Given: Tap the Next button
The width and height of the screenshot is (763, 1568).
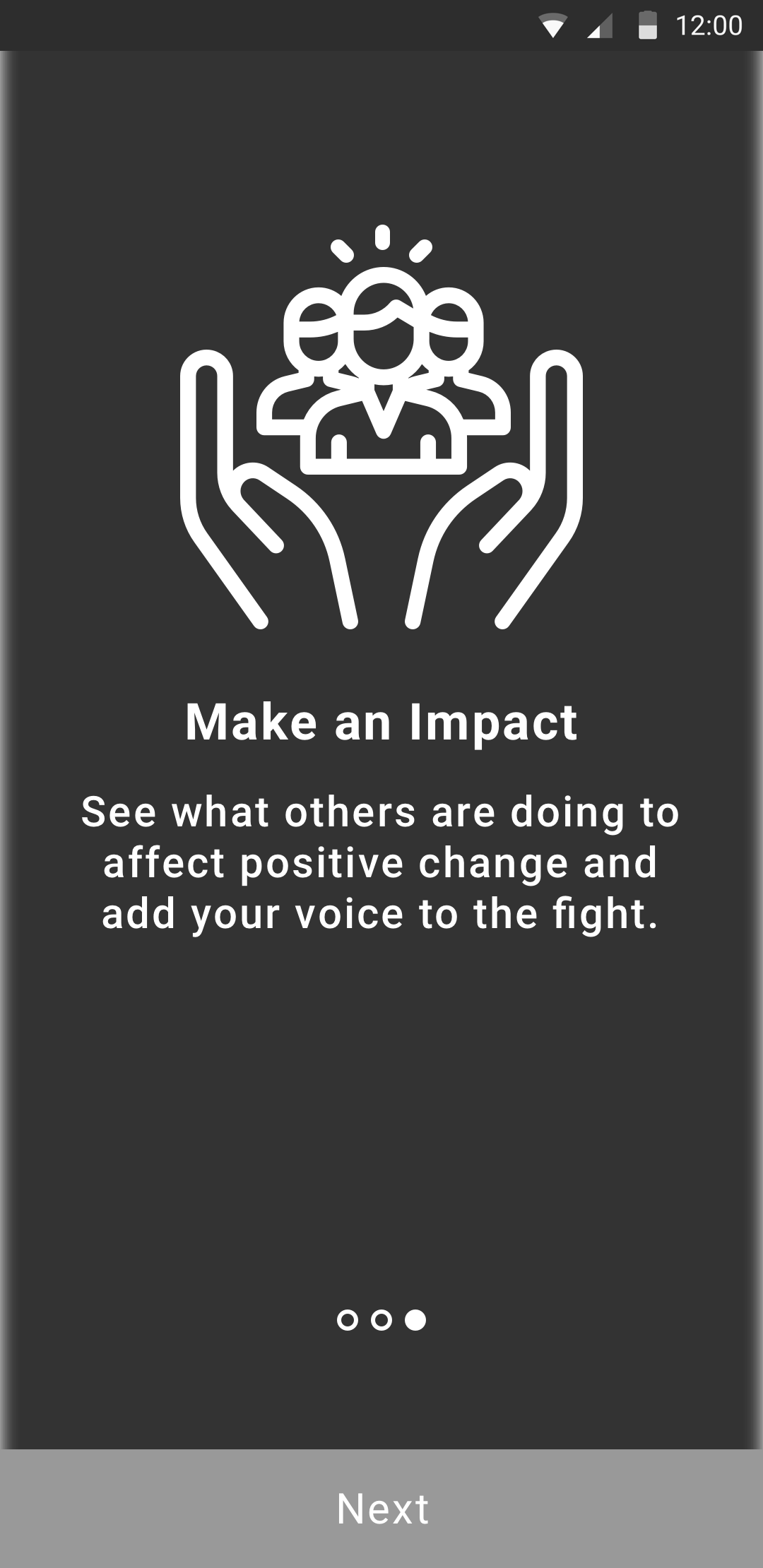Looking at the screenshot, I should 381,1509.
